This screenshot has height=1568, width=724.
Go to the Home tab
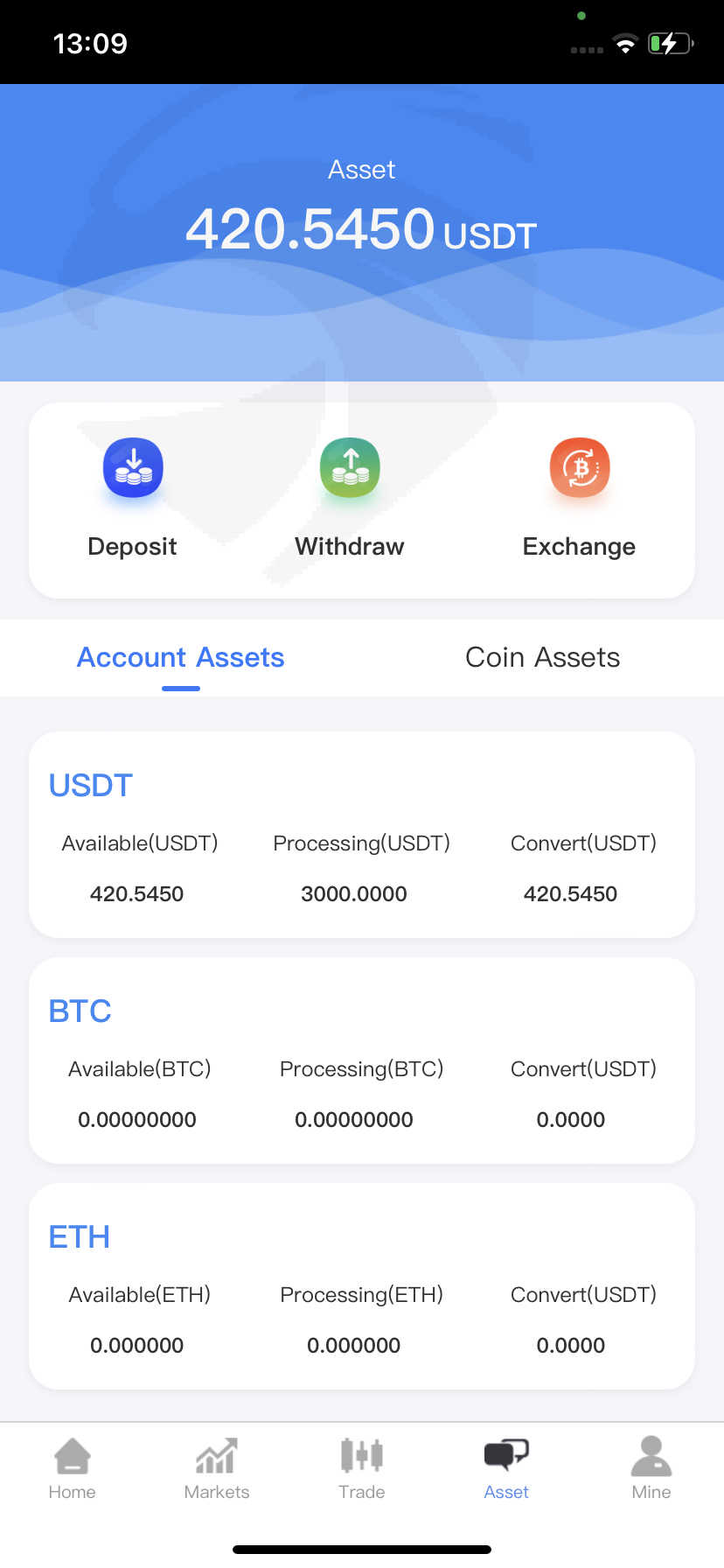72,1469
